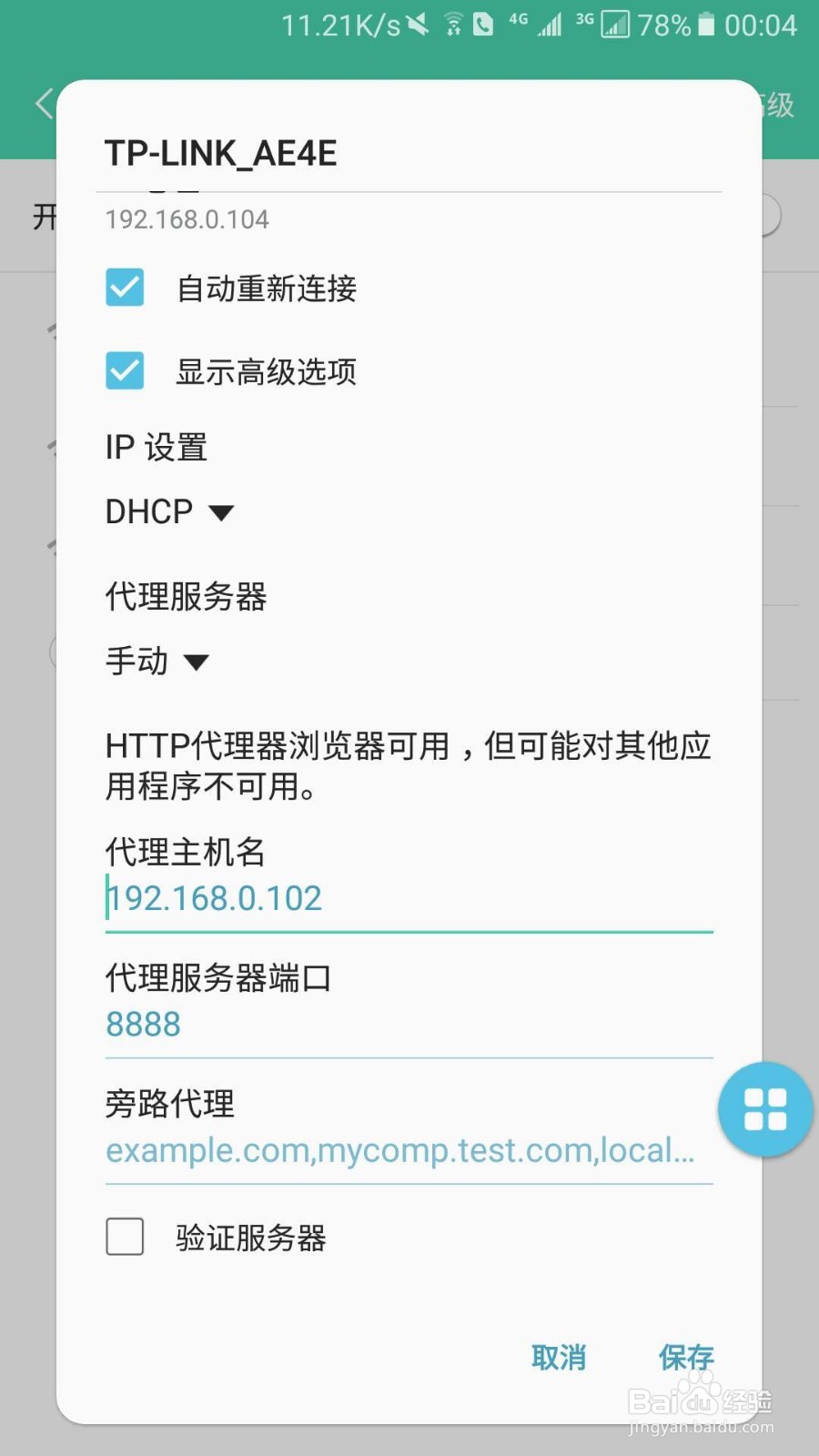Expand the 手动 proxy mode dropdown
This screenshot has width=819, height=1456.
(157, 662)
